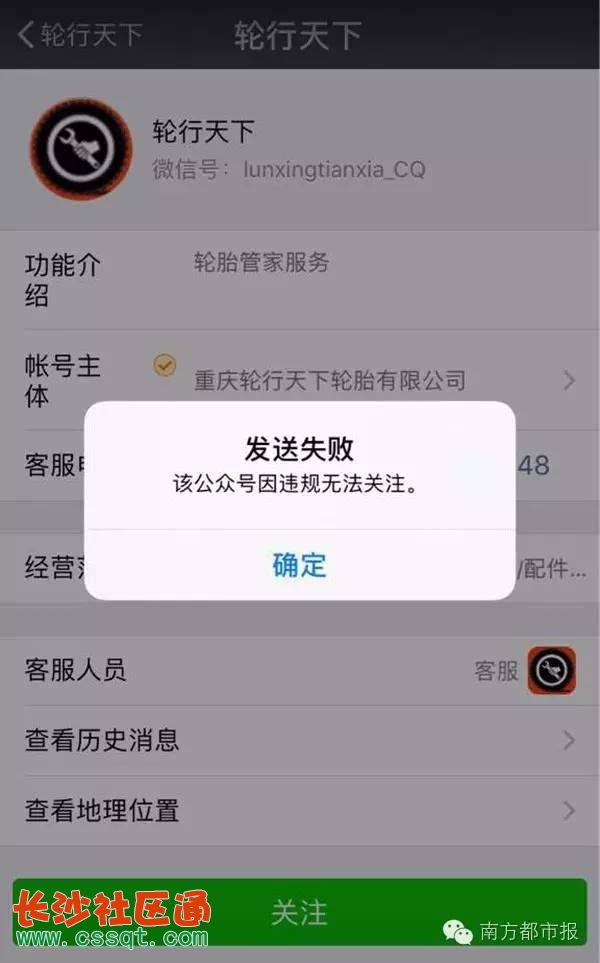Tap the green 关注 button
Image resolution: width=600 pixels, height=963 pixels.
click(x=299, y=912)
